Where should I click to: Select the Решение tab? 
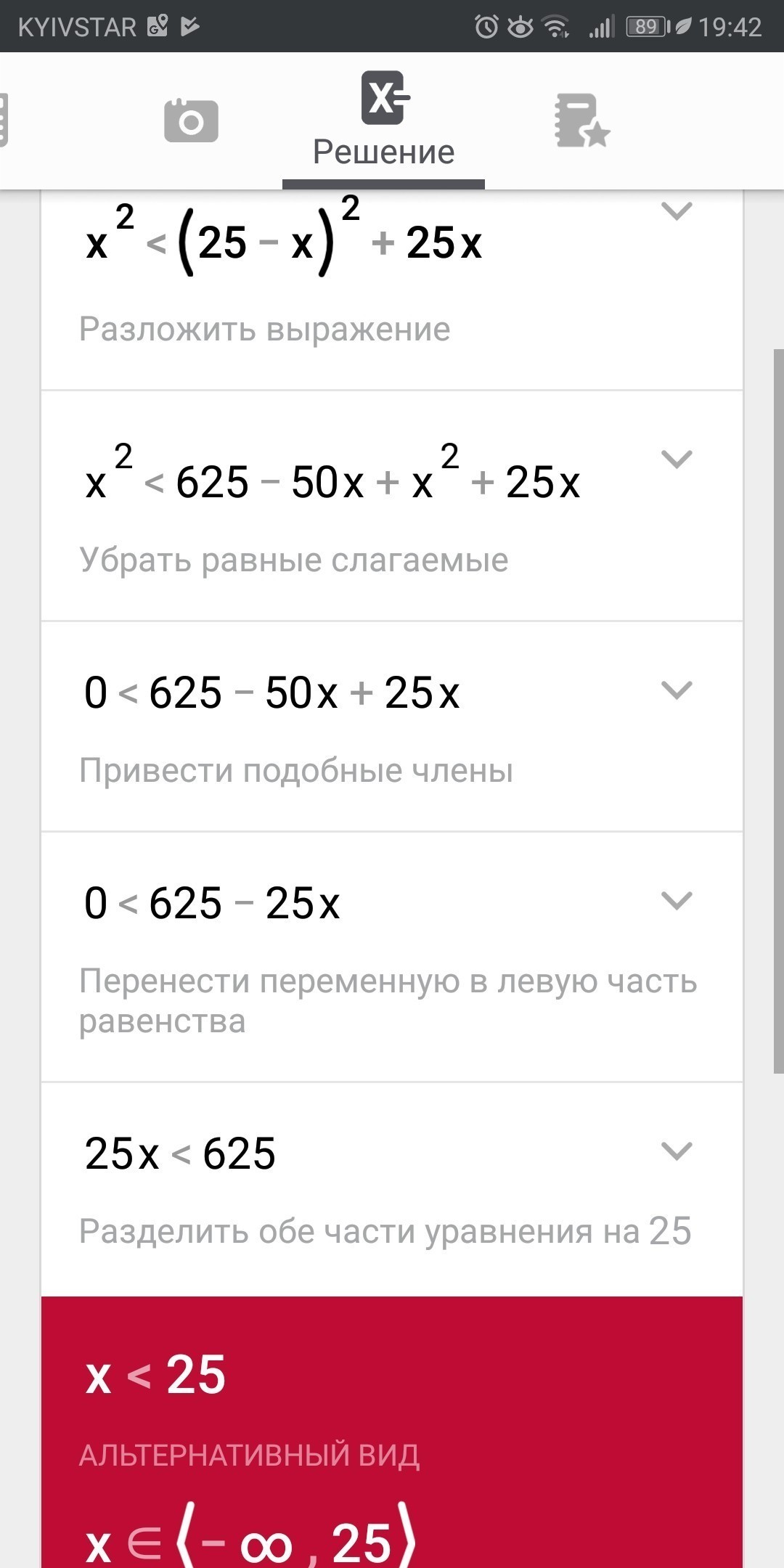click(384, 121)
